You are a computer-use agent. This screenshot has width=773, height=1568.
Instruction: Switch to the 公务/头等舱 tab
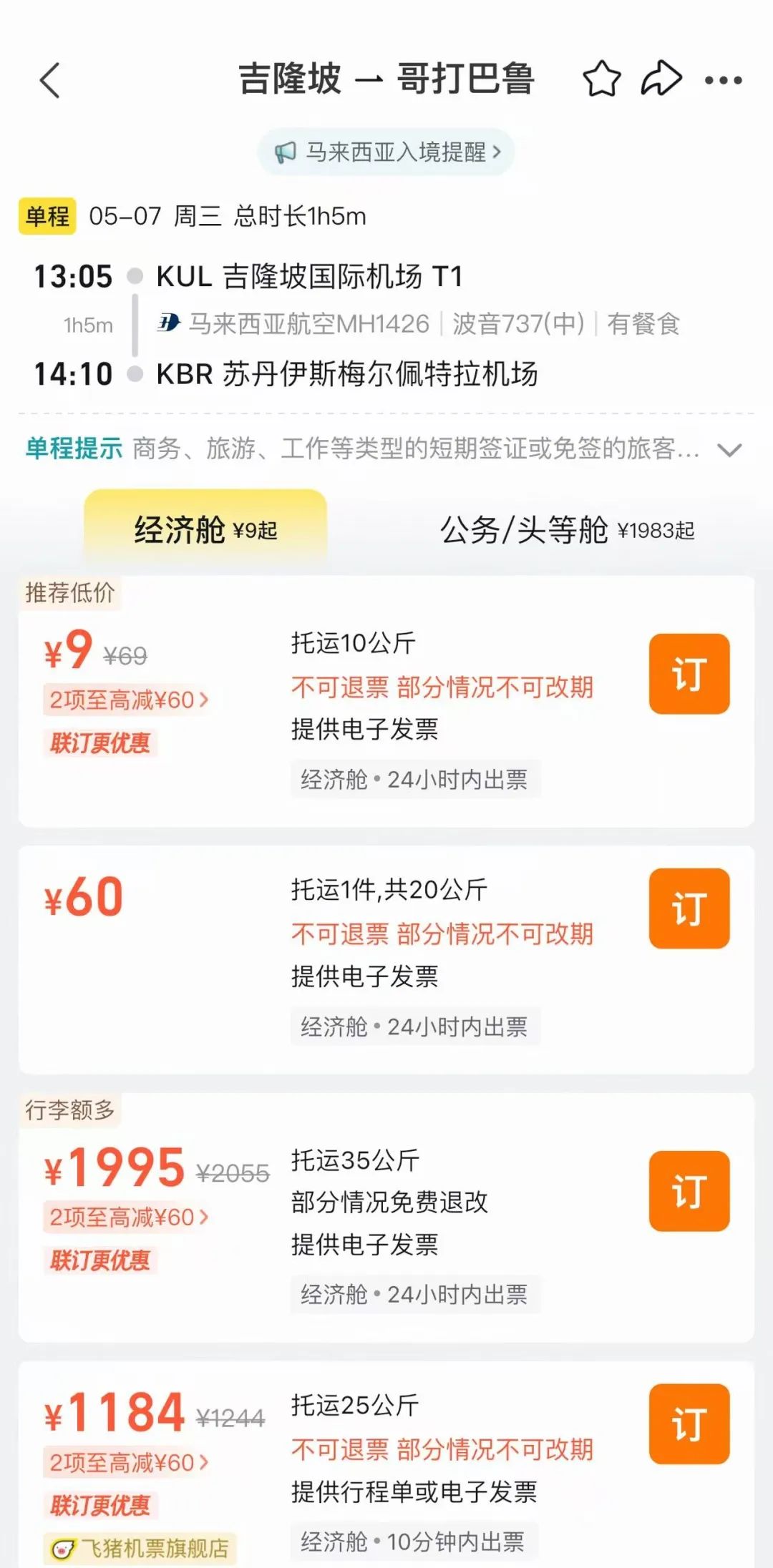pyautogui.click(x=566, y=530)
